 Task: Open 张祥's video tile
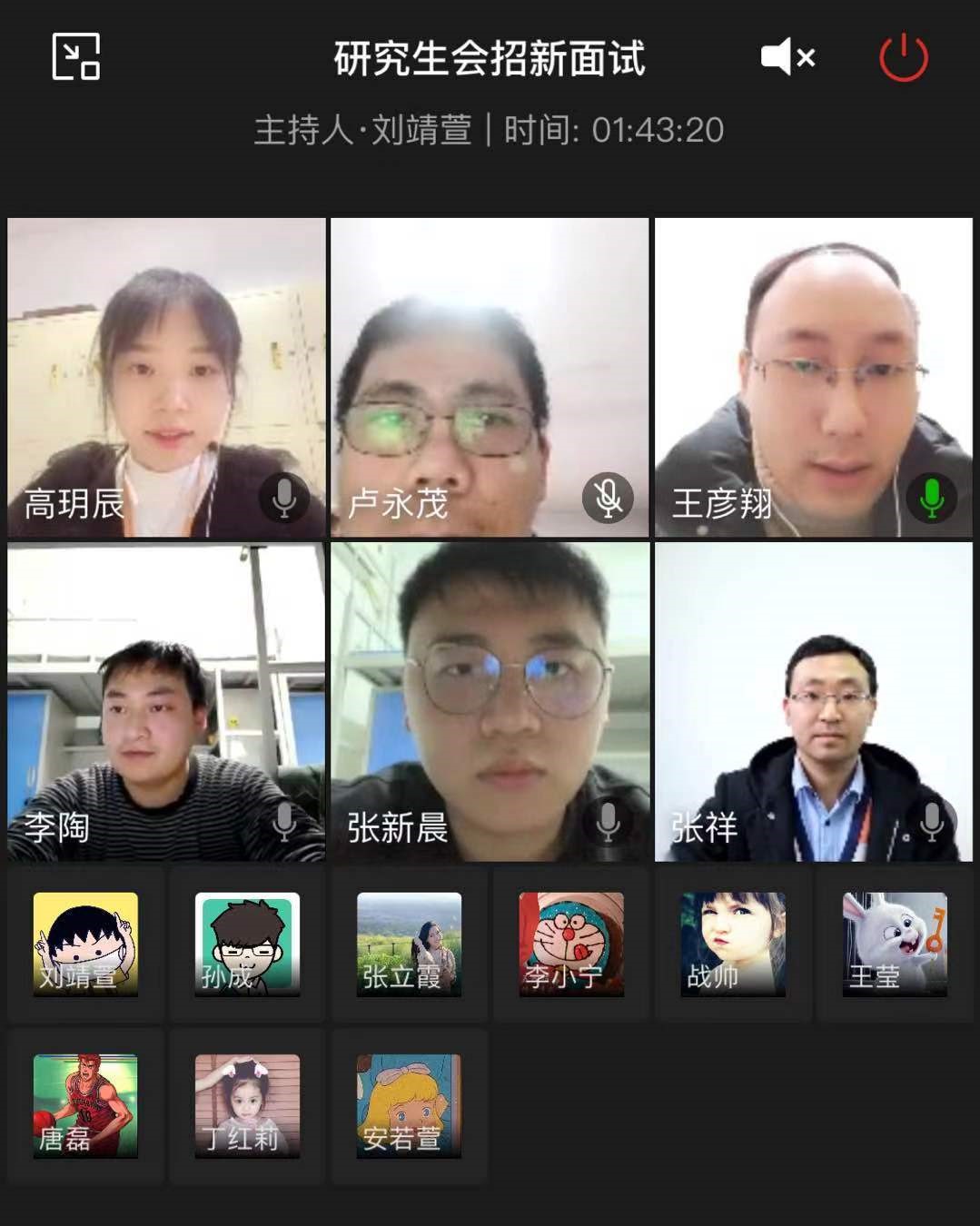813,701
